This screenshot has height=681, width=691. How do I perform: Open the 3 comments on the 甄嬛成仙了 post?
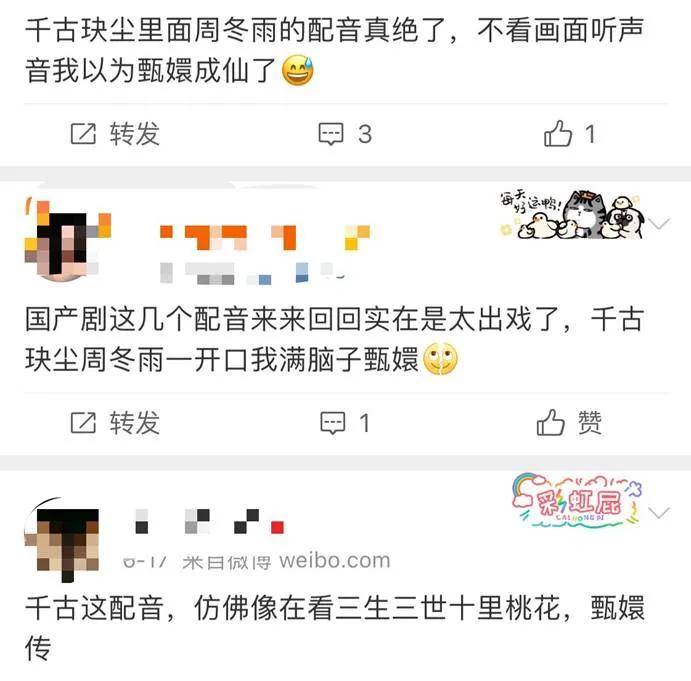(x=345, y=134)
